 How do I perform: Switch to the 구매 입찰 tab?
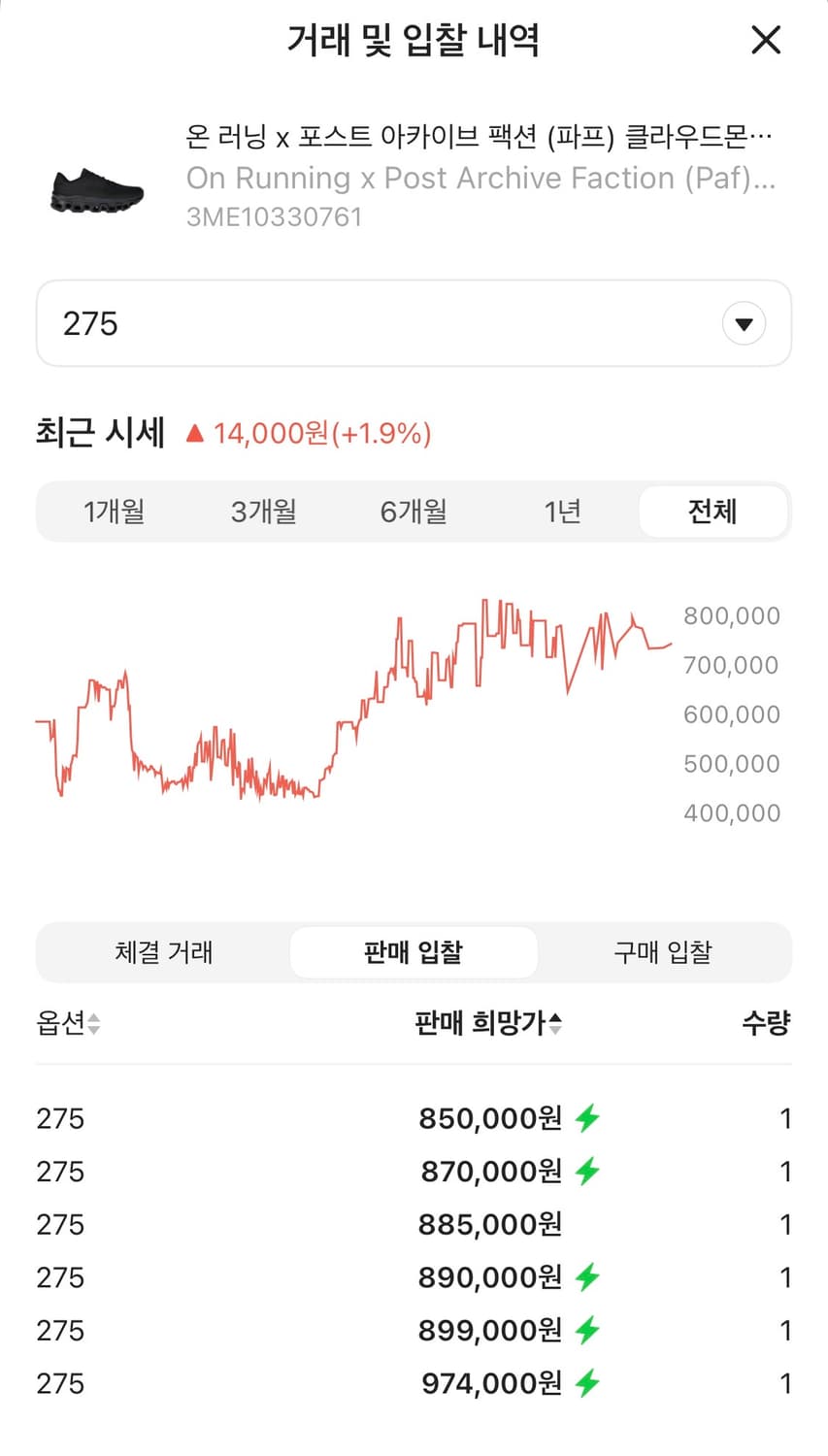(662, 952)
